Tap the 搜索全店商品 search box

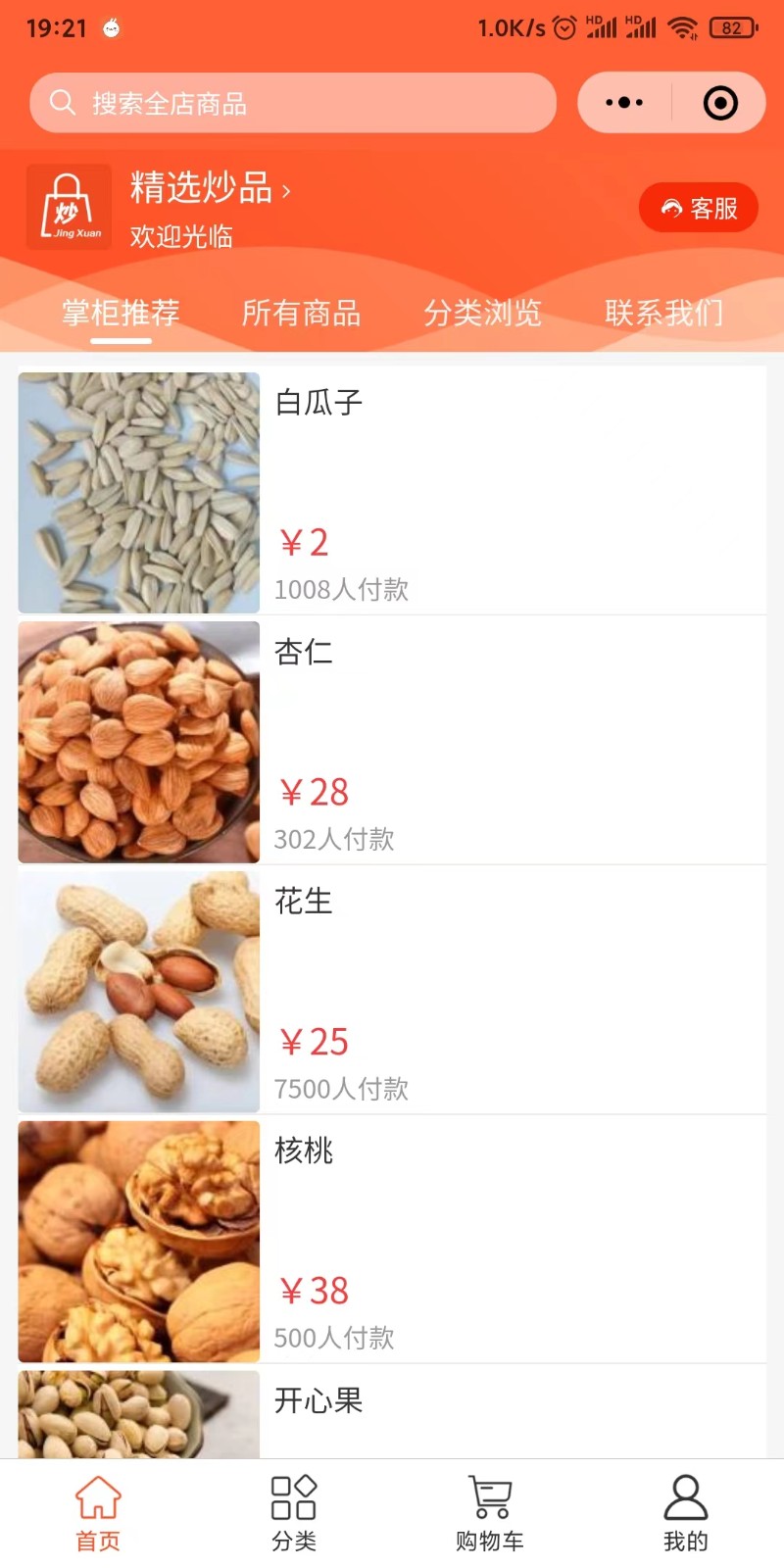(292, 103)
